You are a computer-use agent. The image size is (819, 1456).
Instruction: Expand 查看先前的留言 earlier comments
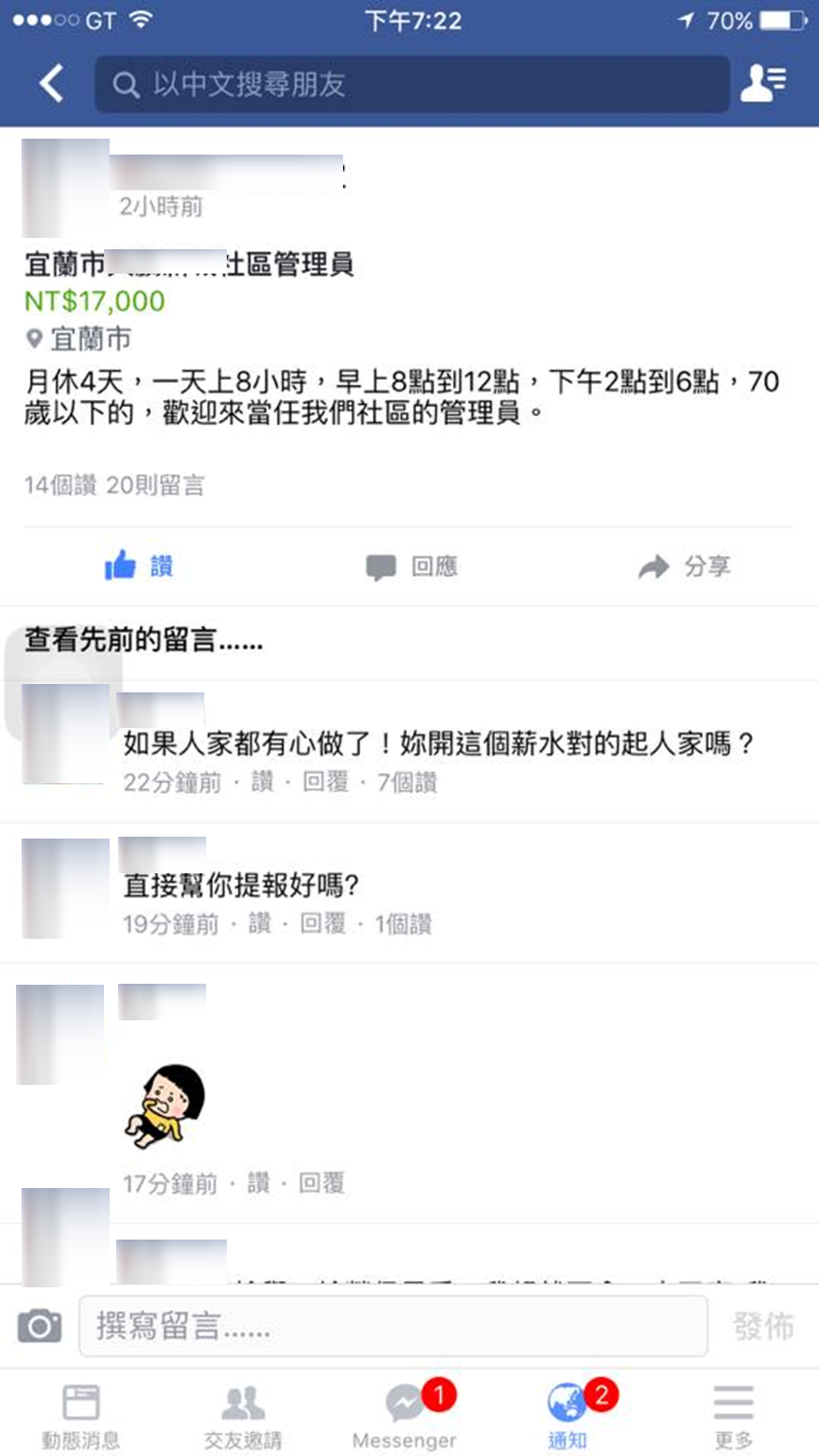pyautogui.click(x=143, y=640)
